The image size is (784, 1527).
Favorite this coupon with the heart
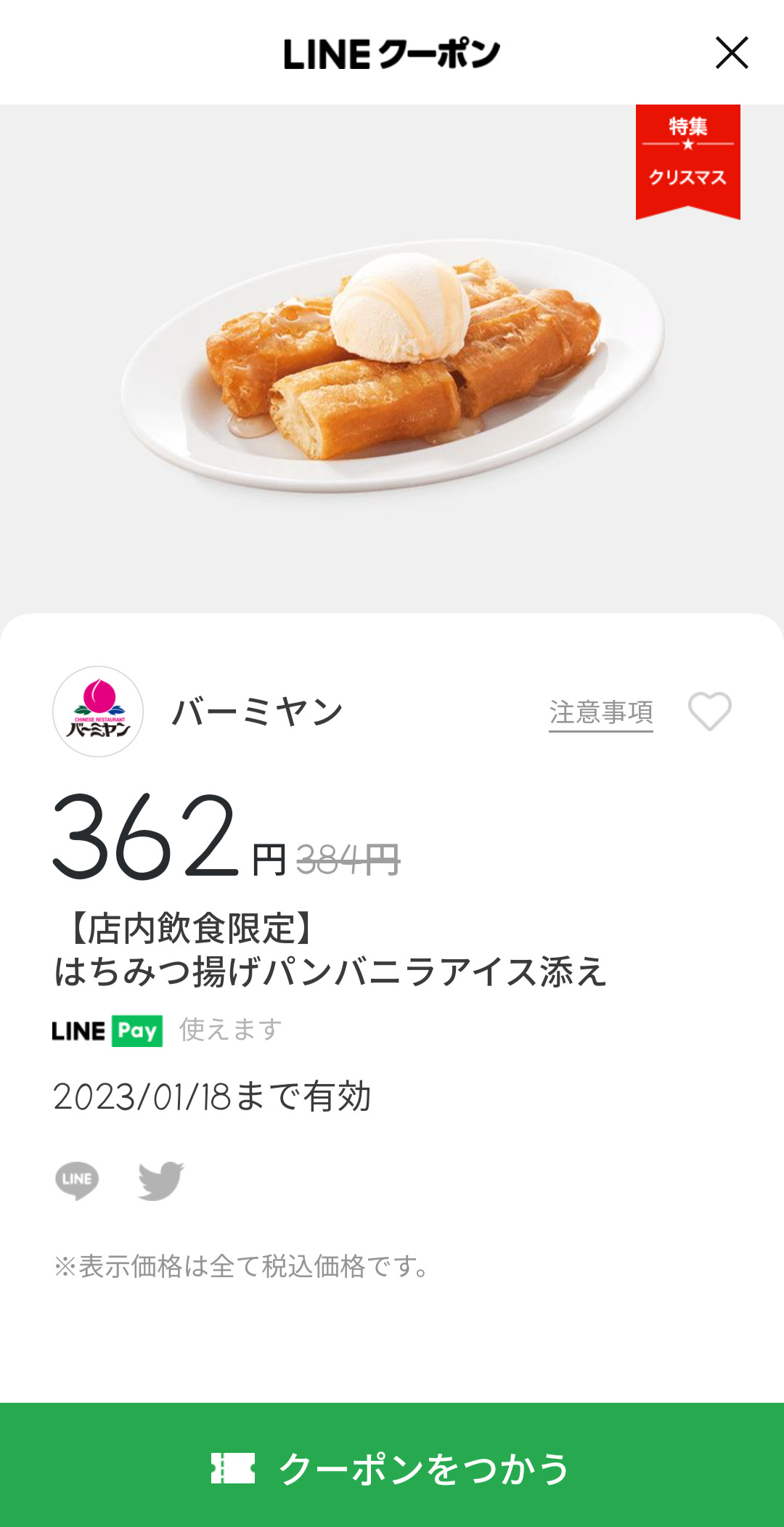[709, 711]
